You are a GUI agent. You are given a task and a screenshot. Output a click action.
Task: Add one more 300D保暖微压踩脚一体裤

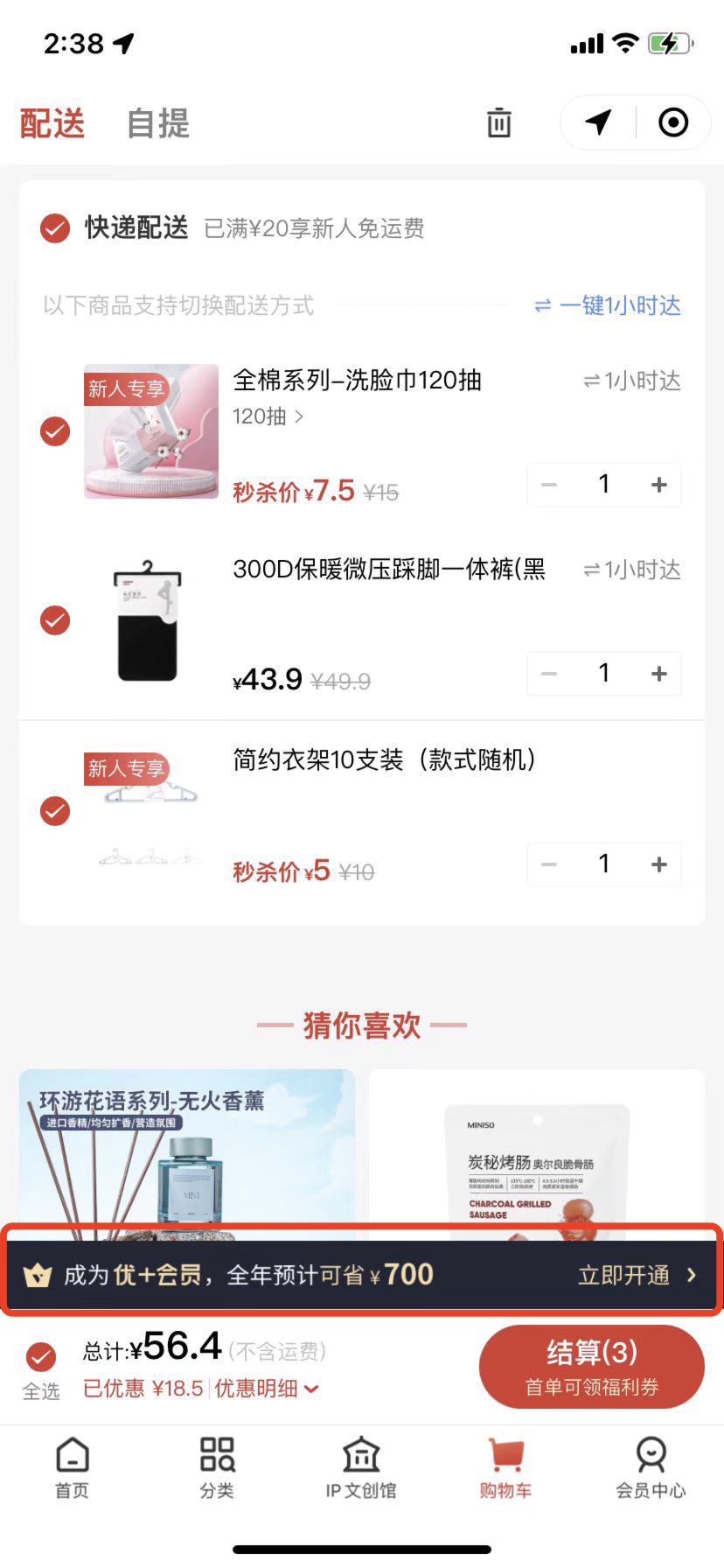coord(659,674)
